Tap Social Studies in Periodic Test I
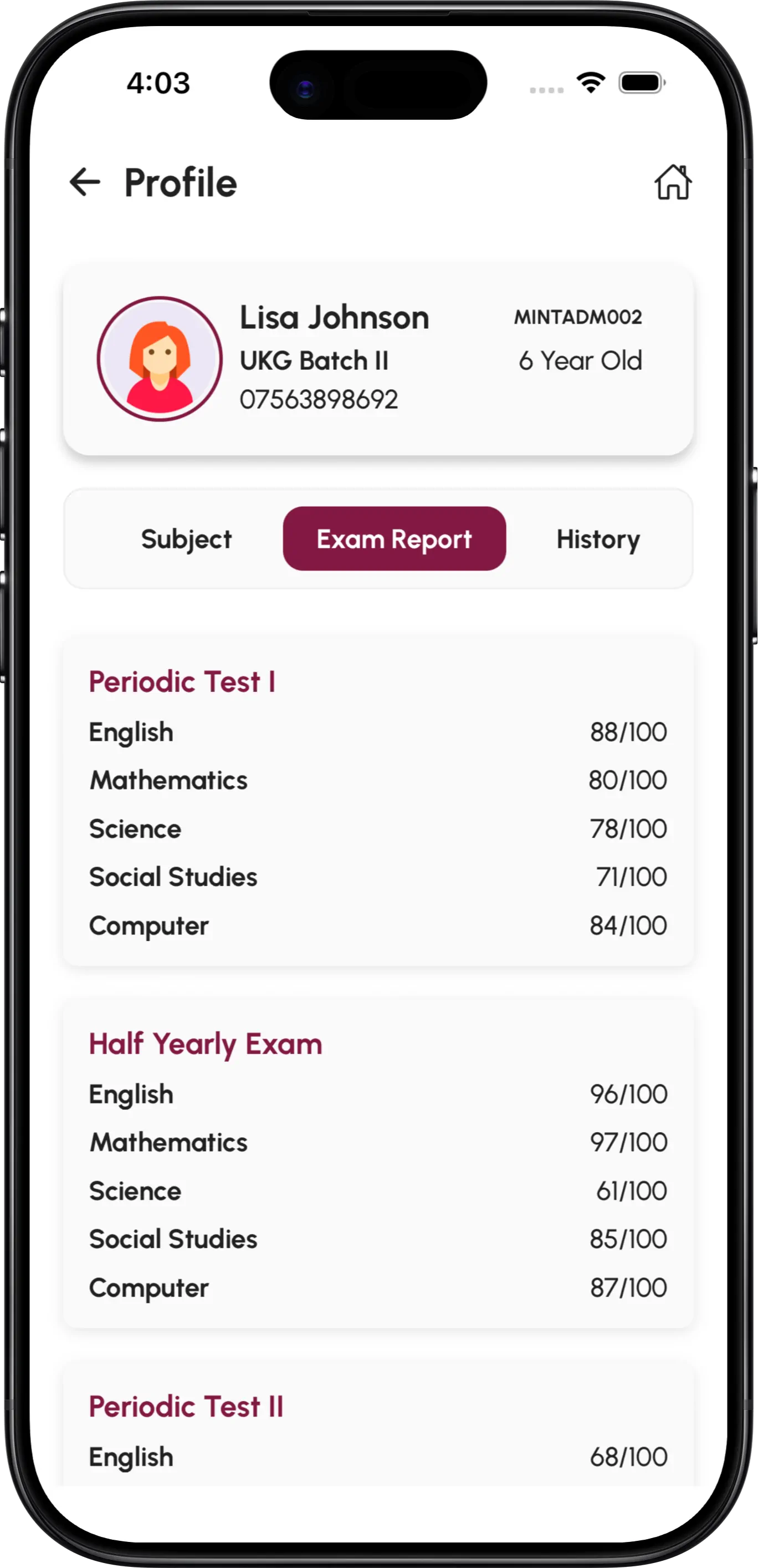The height and width of the screenshot is (1568, 758). pyautogui.click(x=172, y=877)
